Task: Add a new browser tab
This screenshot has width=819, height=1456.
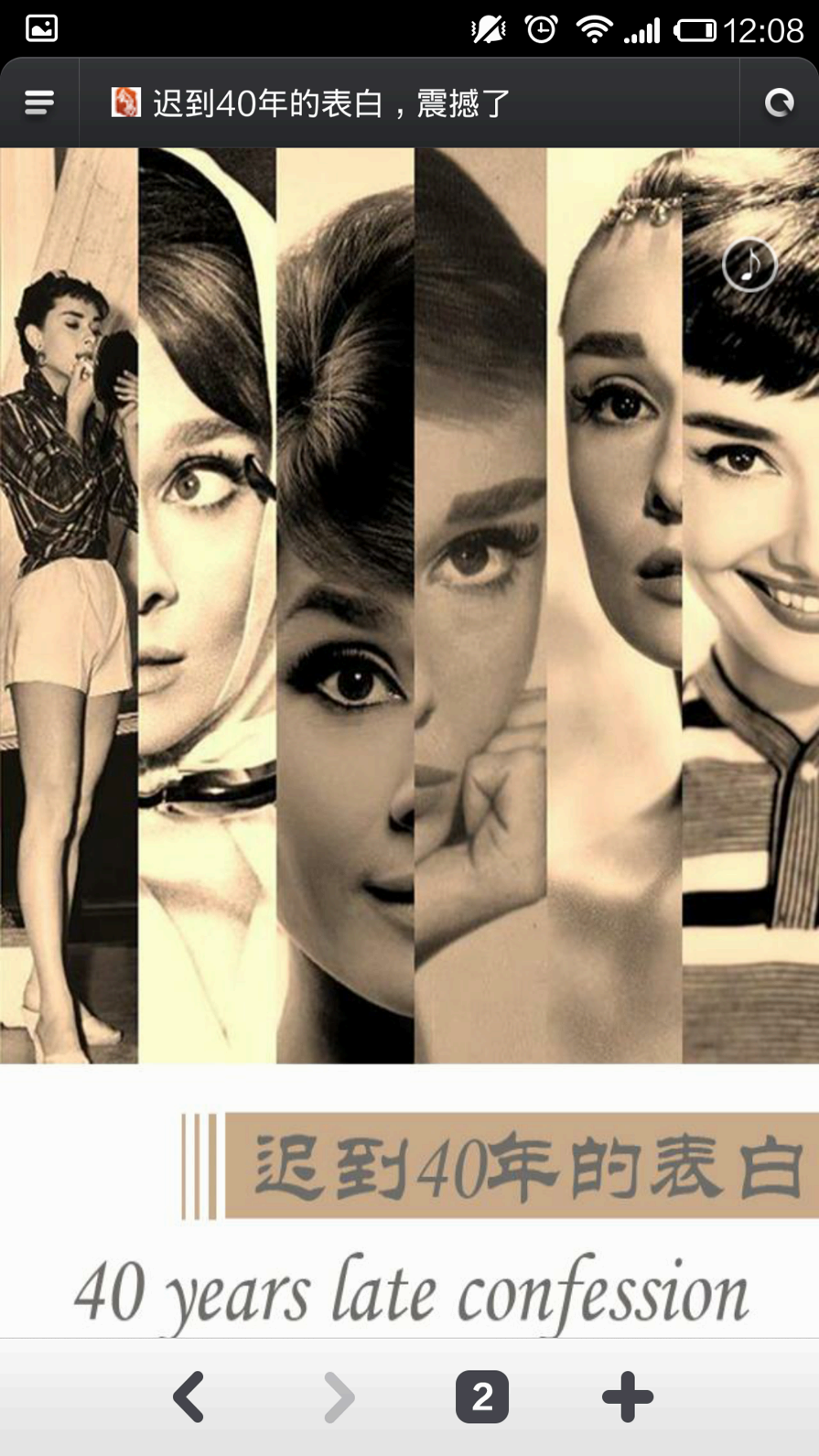Action: pyautogui.click(x=628, y=1397)
